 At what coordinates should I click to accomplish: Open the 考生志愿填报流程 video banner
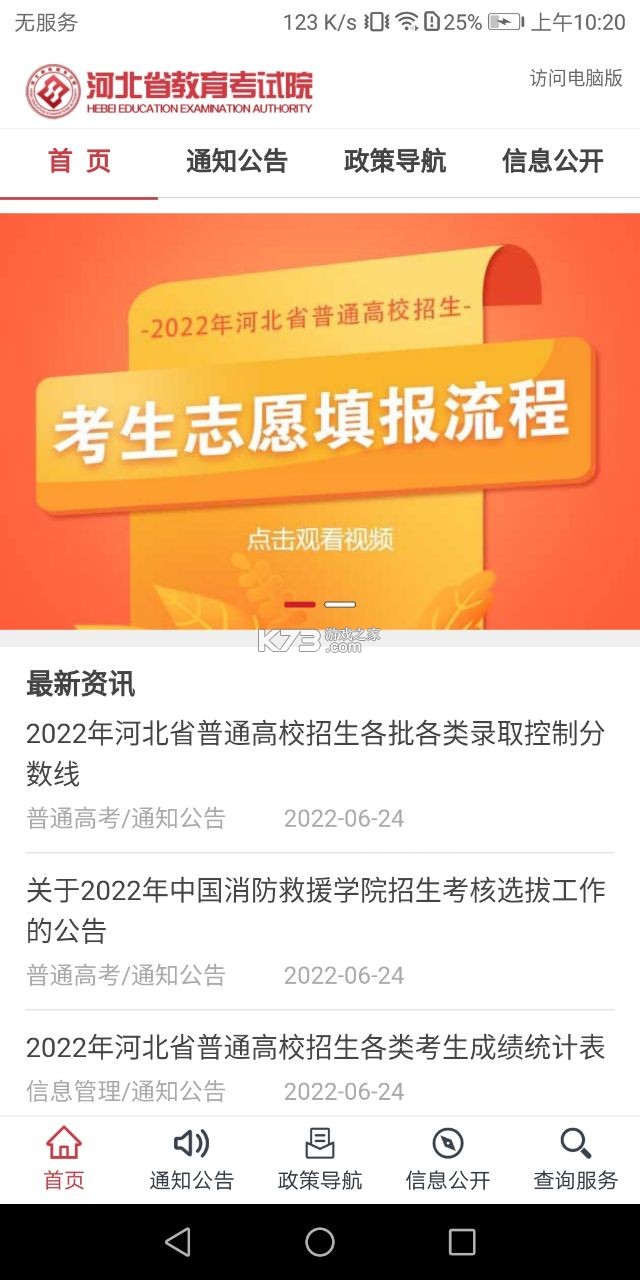pos(320,420)
